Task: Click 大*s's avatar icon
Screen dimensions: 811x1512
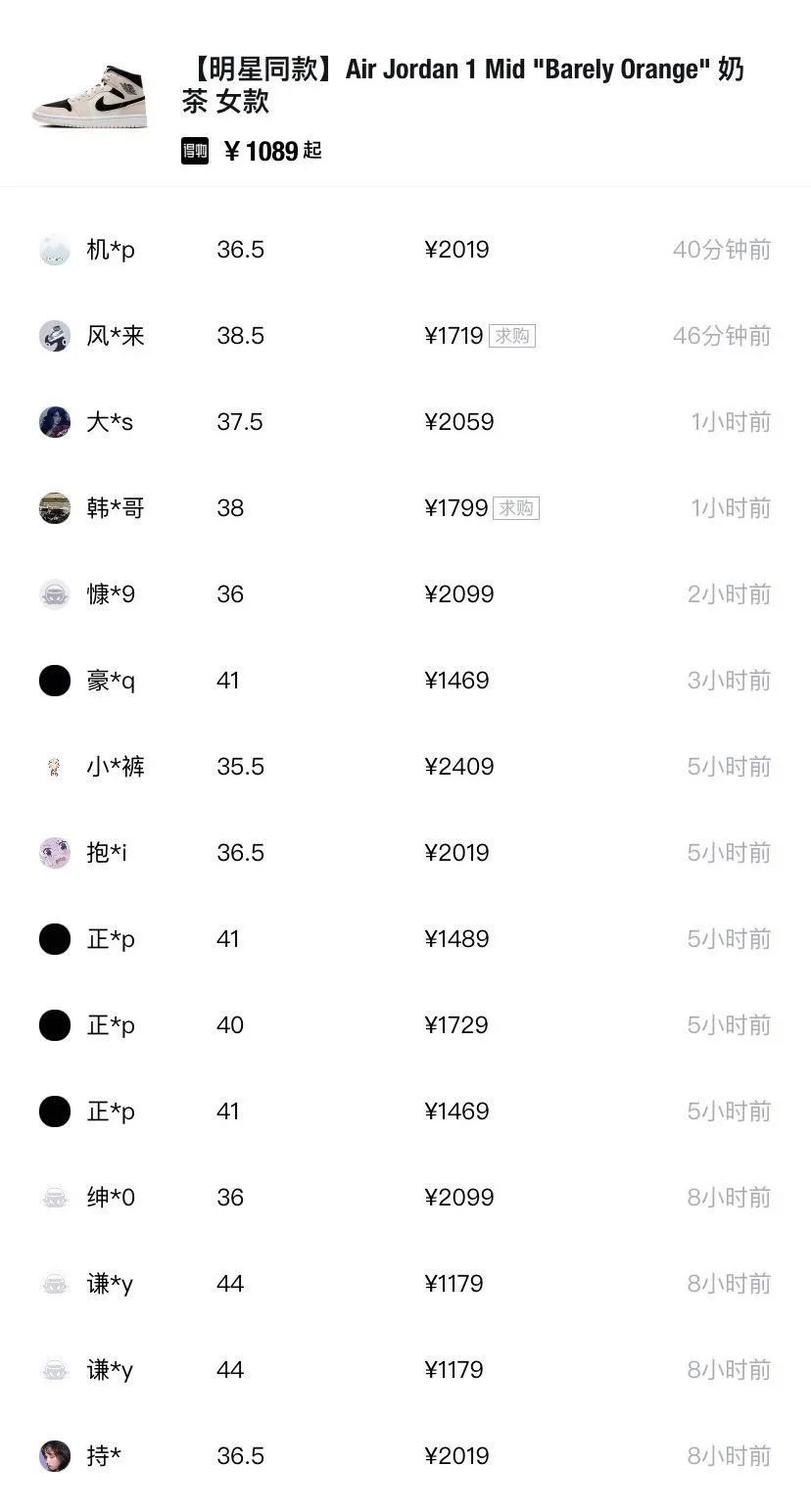Action: pyautogui.click(x=55, y=422)
